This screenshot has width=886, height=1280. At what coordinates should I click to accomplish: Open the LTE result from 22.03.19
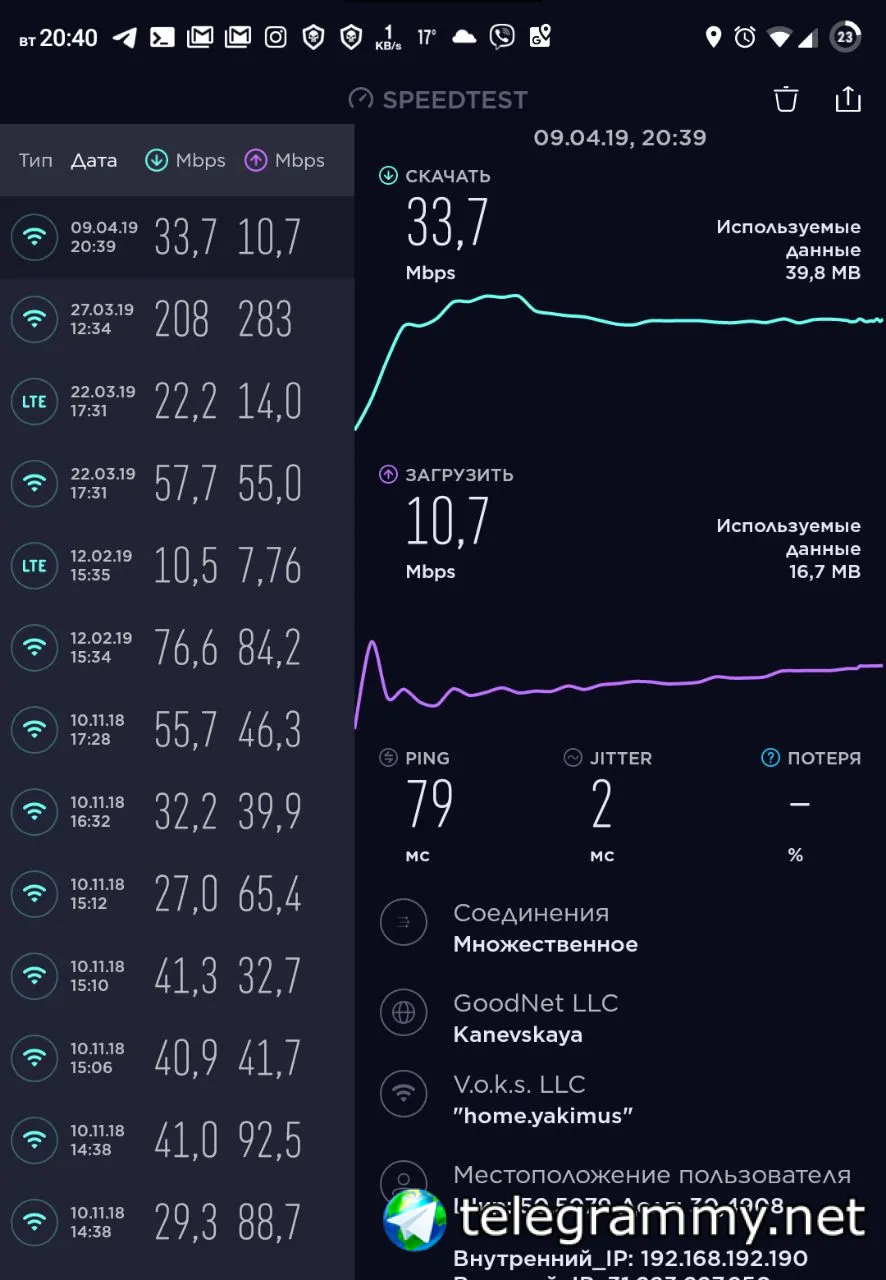pos(177,402)
